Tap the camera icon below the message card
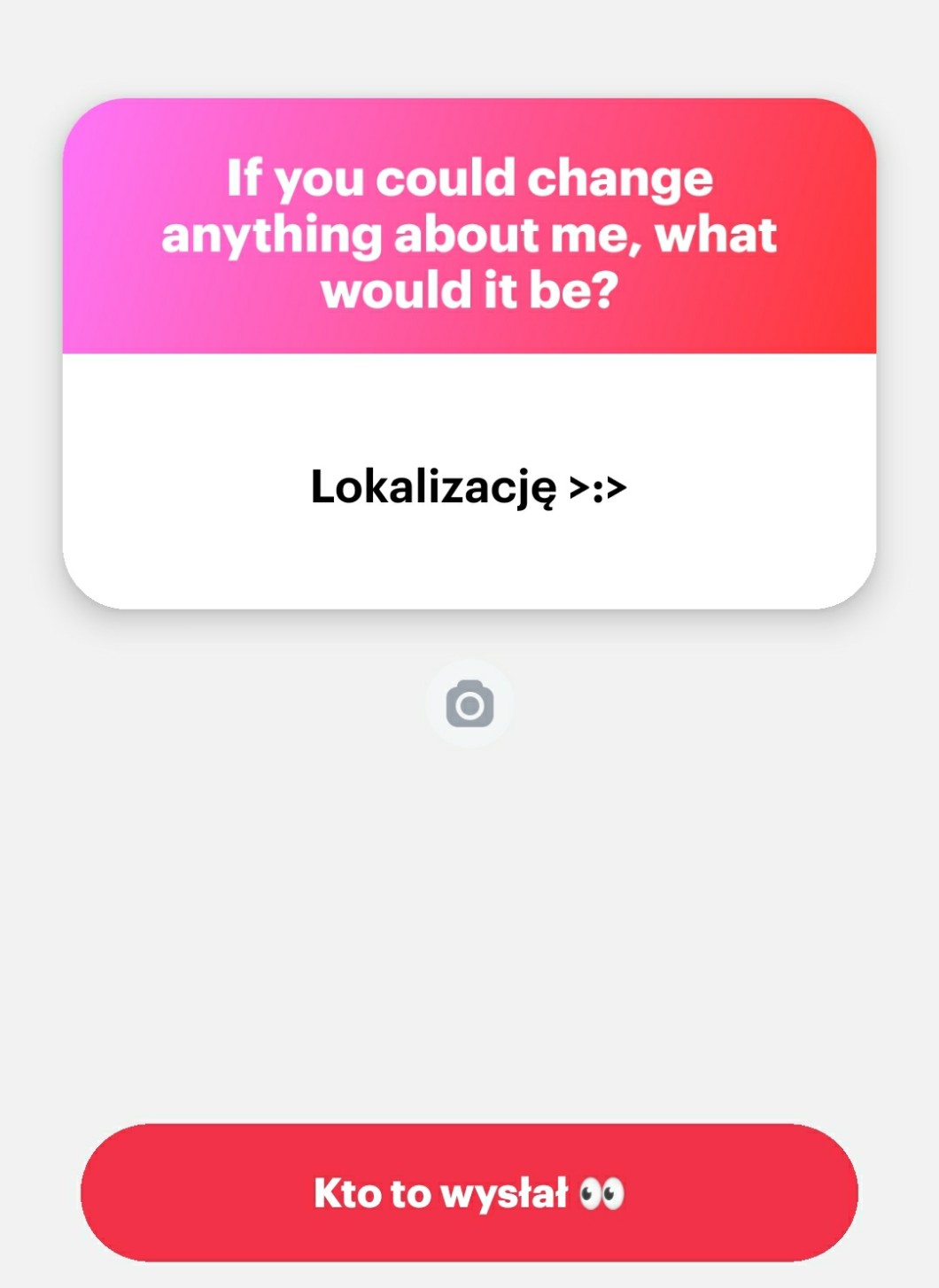The height and width of the screenshot is (1288, 939). point(469,704)
